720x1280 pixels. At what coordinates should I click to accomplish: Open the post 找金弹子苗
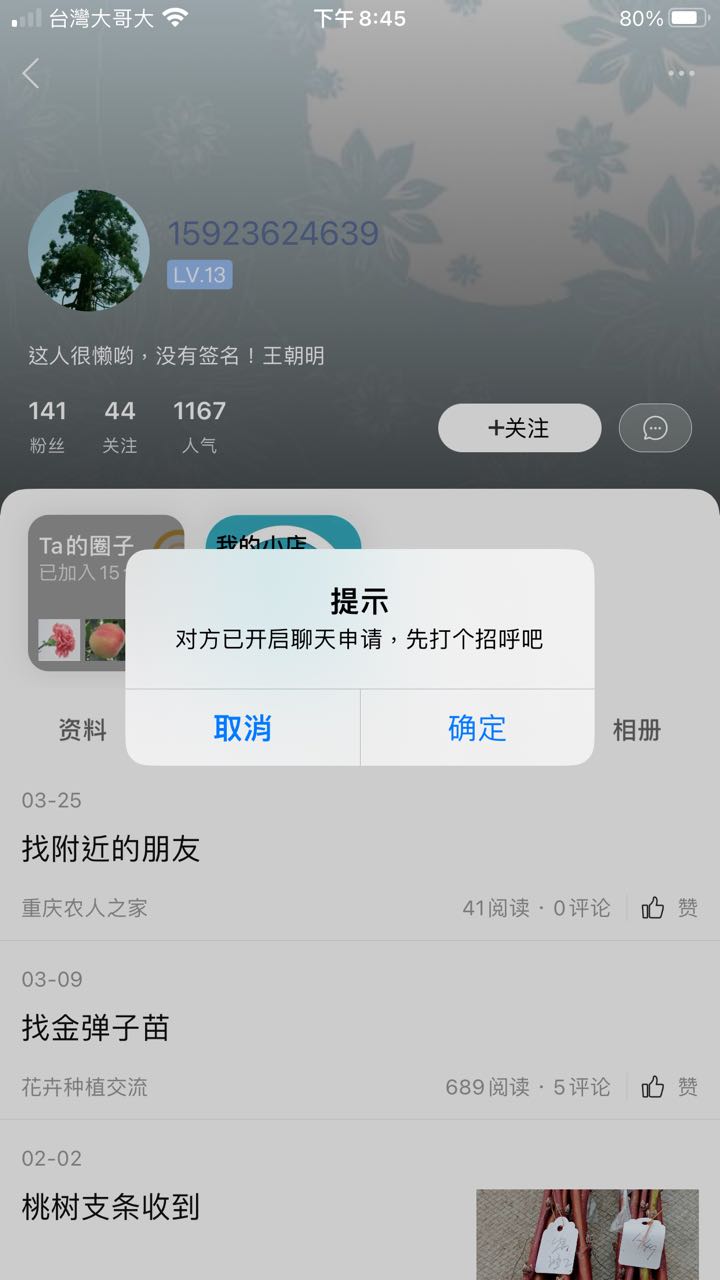(x=96, y=1028)
